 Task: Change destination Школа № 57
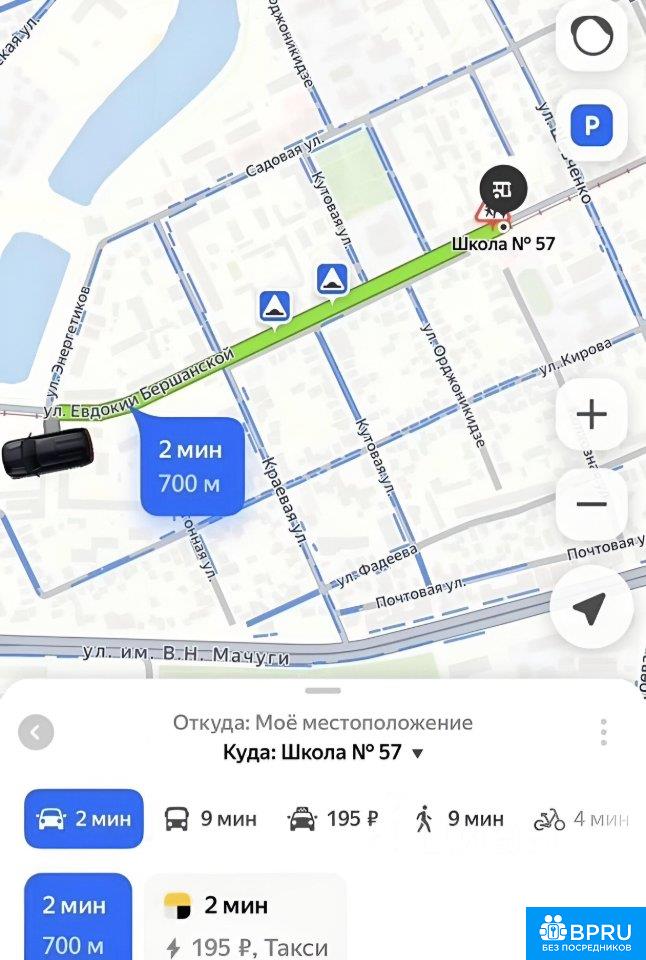323,752
